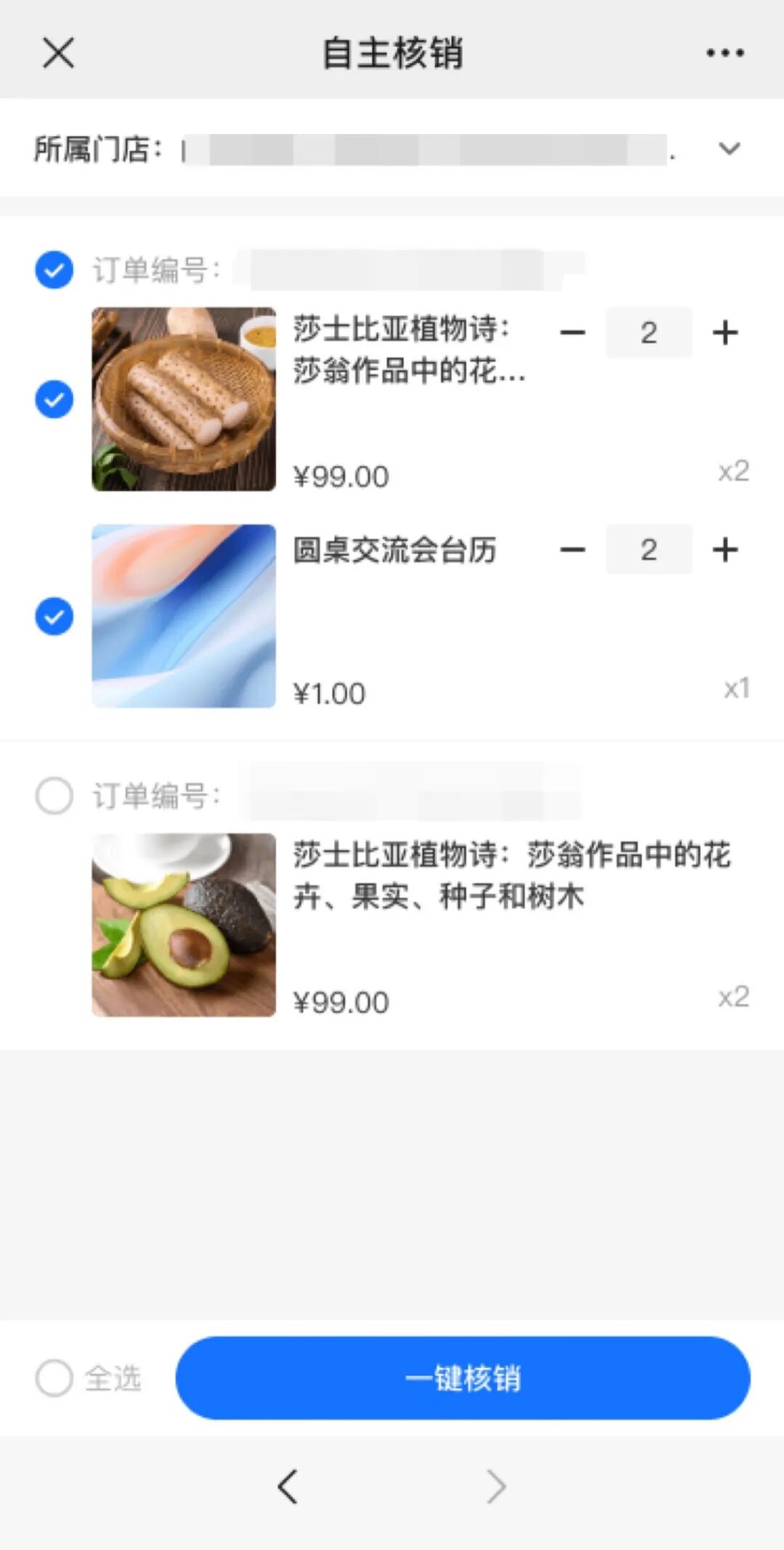Open the three-dot more options menu
The image size is (784, 1550).
point(724,53)
